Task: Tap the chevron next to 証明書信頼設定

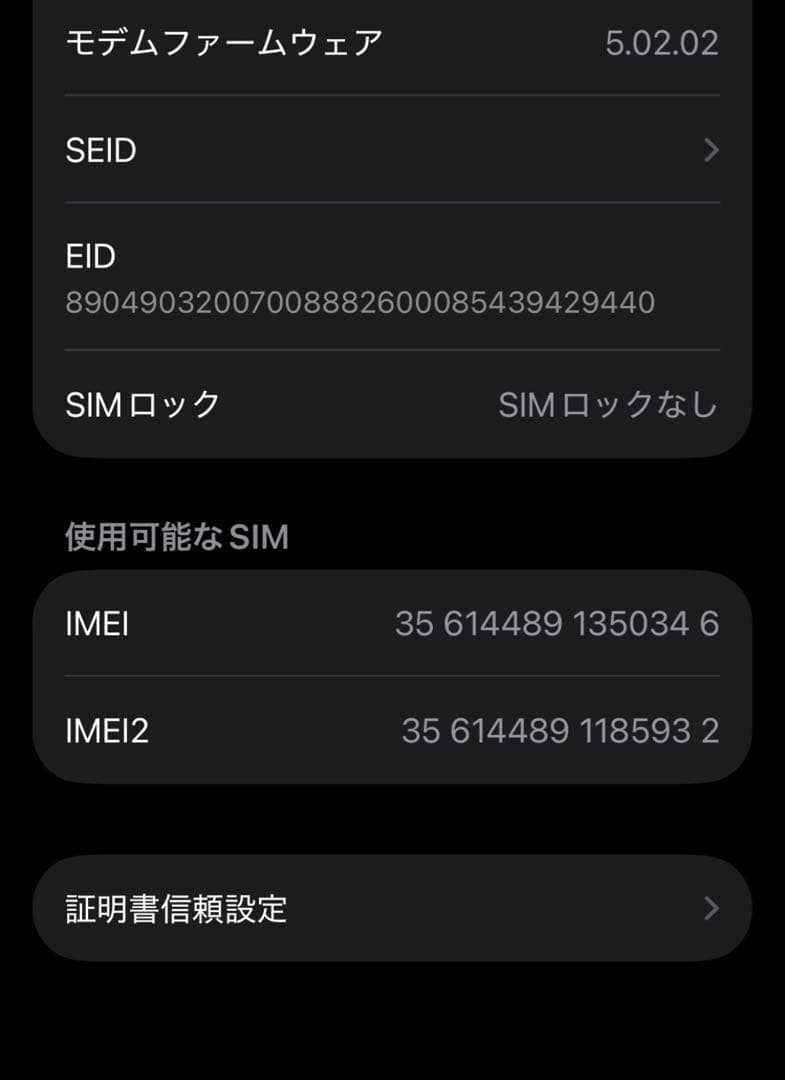Action: coord(711,908)
